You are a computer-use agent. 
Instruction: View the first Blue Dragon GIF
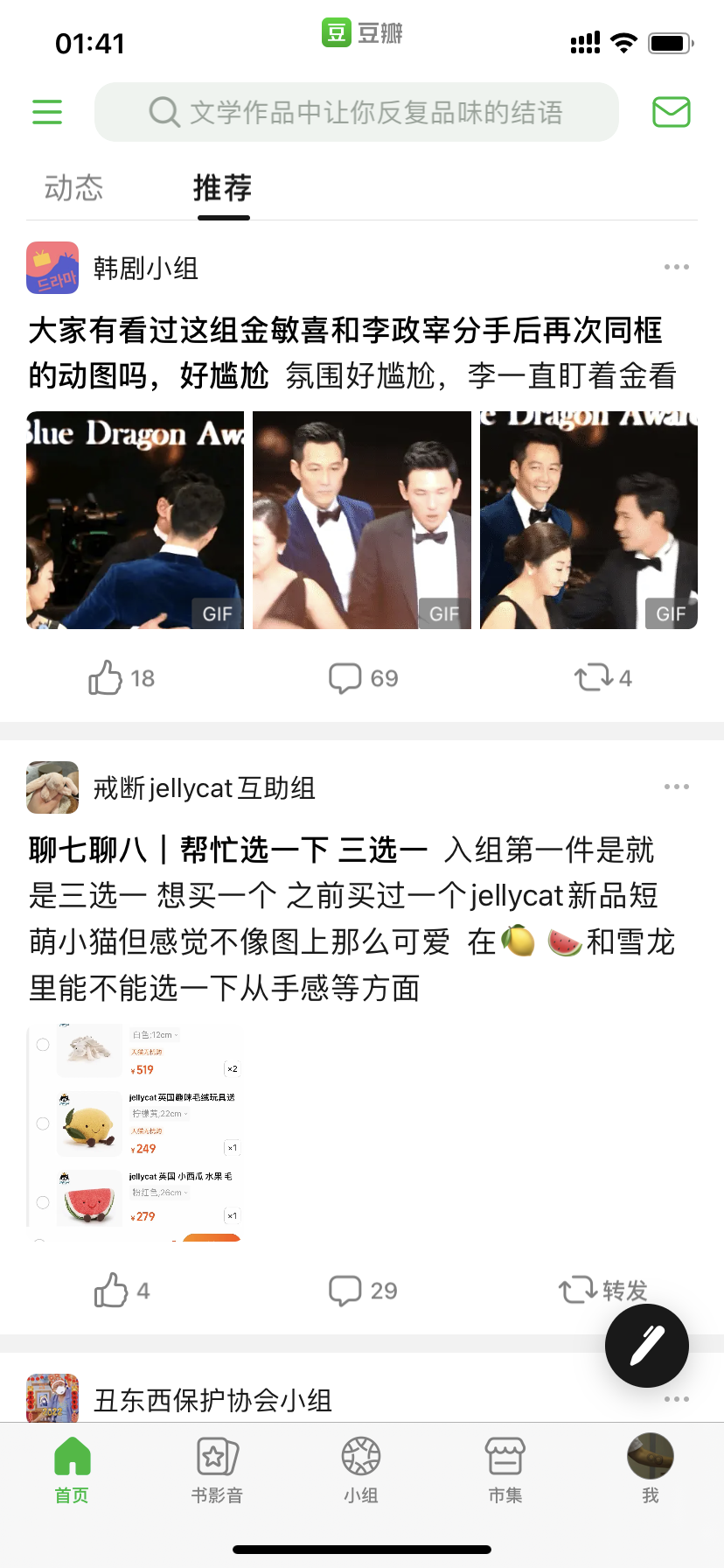click(136, 520)
